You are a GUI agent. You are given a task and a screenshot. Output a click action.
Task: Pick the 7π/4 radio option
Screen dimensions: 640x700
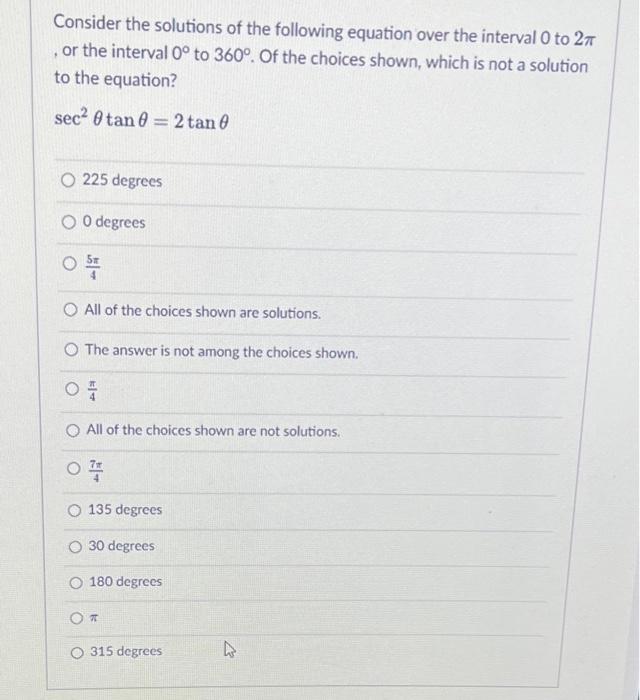click(73, 470)
